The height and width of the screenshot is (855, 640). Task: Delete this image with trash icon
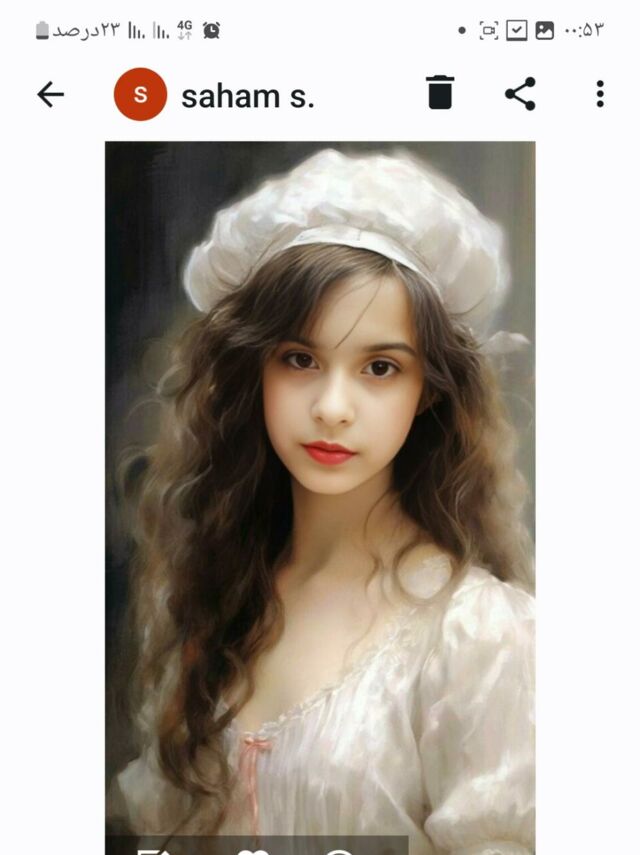(440, 93)
